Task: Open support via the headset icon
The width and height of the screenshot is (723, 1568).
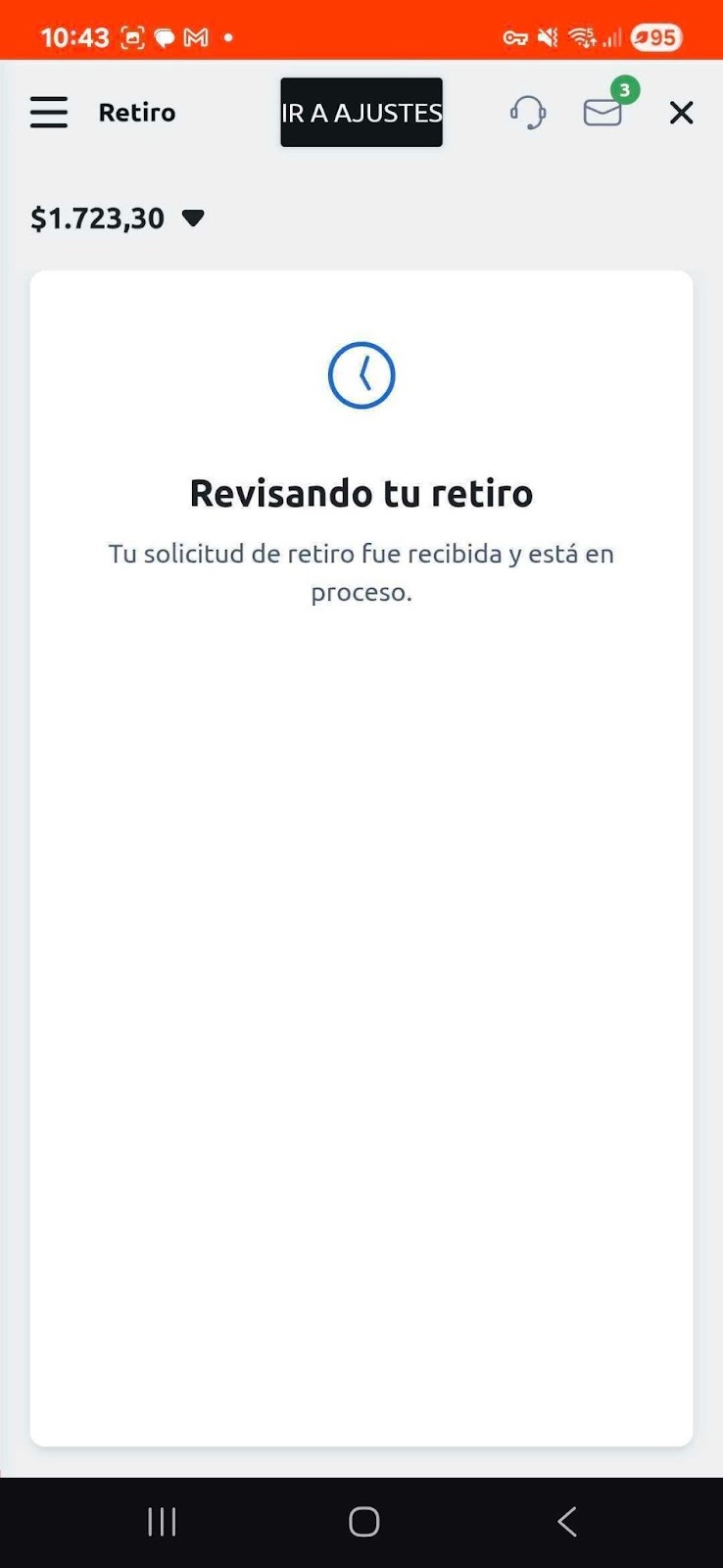Action: [x=528, y=113]
